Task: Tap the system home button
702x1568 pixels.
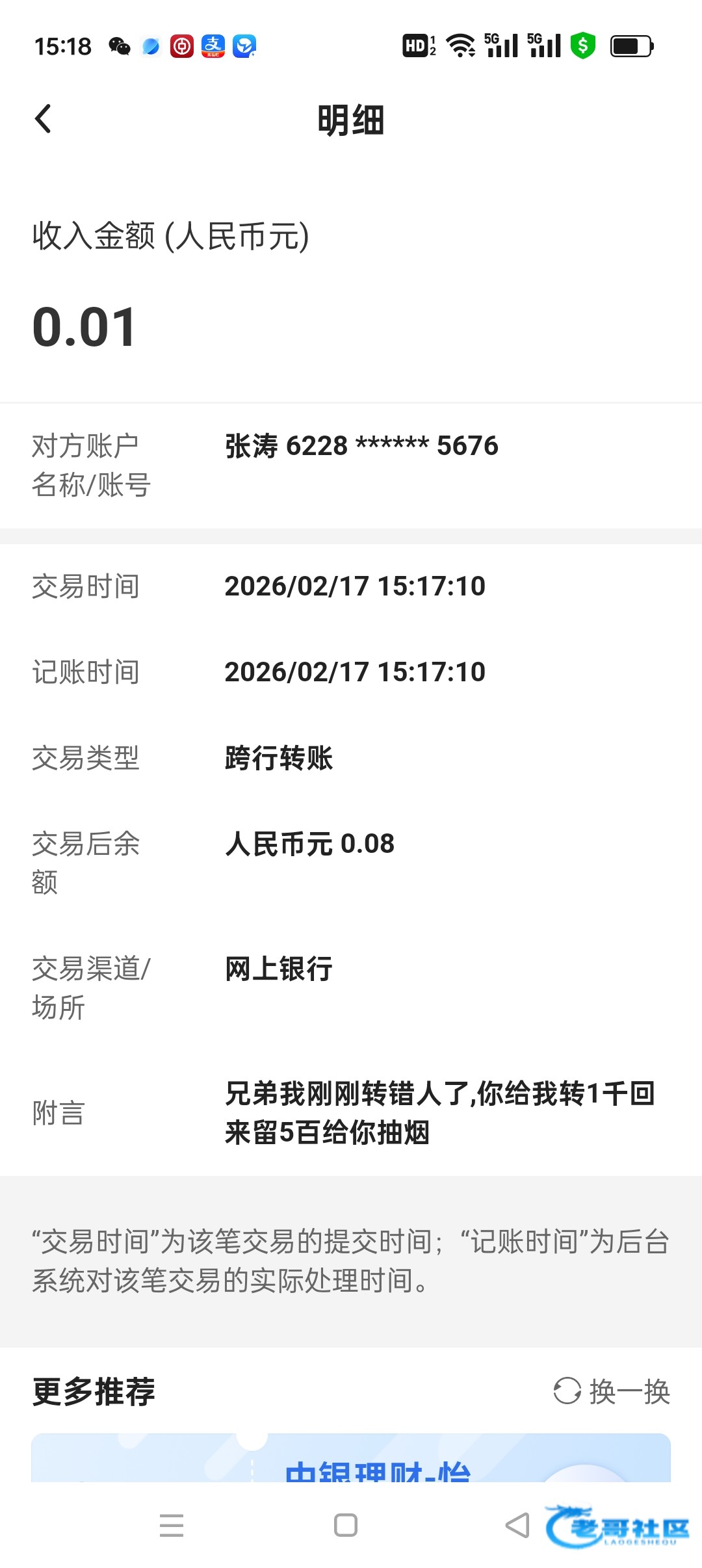Action: tap(345, 1525)
